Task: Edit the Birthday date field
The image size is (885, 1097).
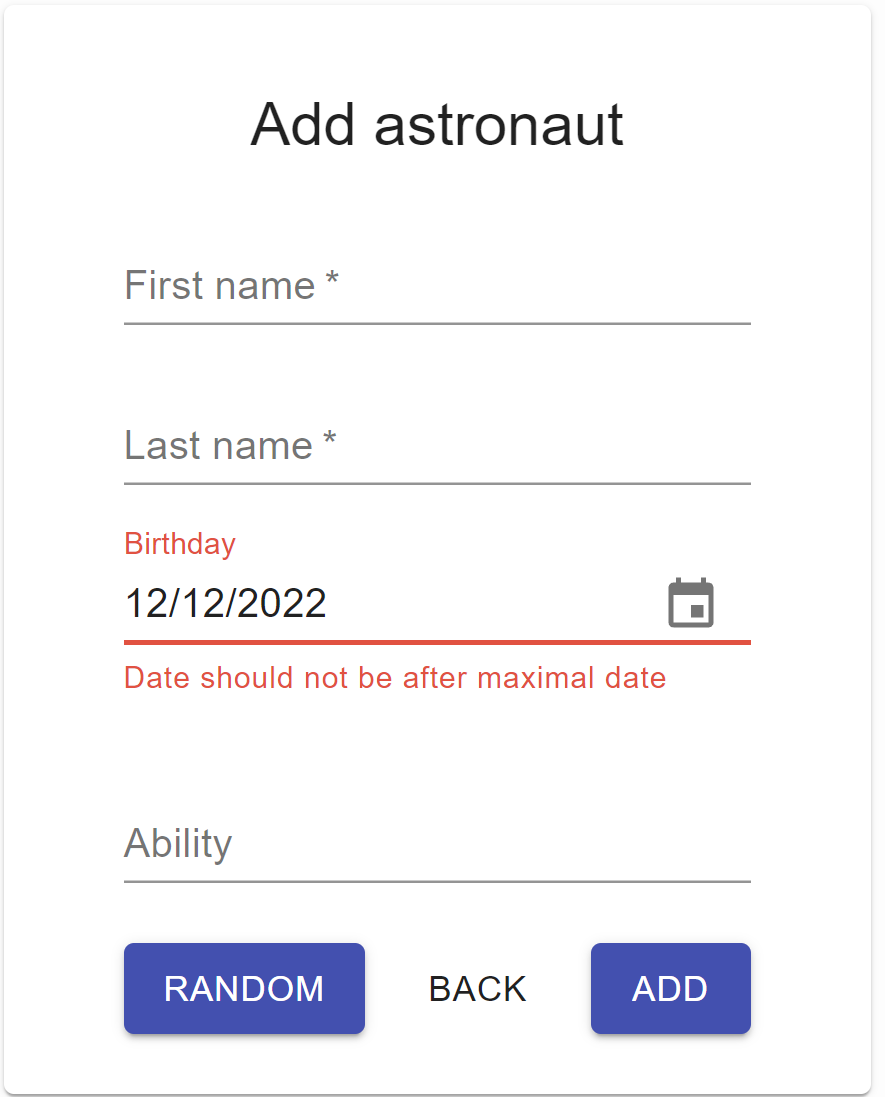Action: (380, 604)
